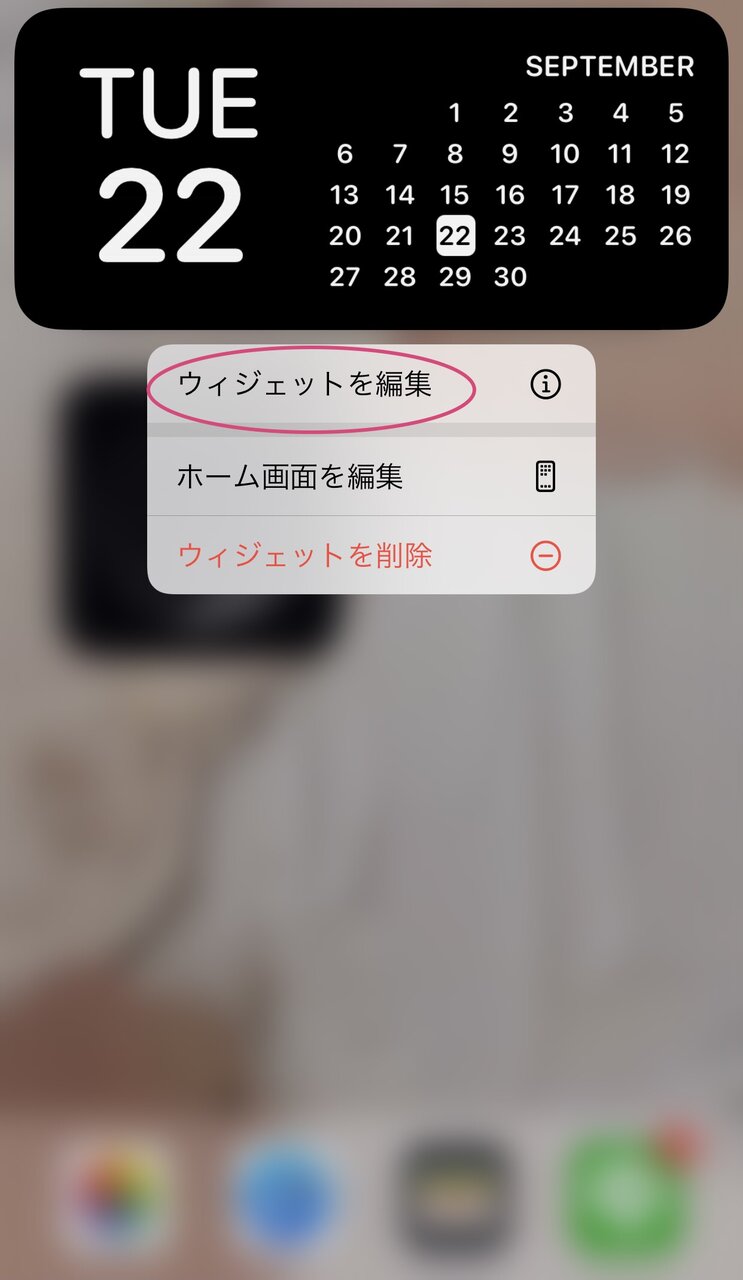Select ウィジェットを編集 from the menu
This screenshot has width=743, height=1280.
tap(371, 384)
